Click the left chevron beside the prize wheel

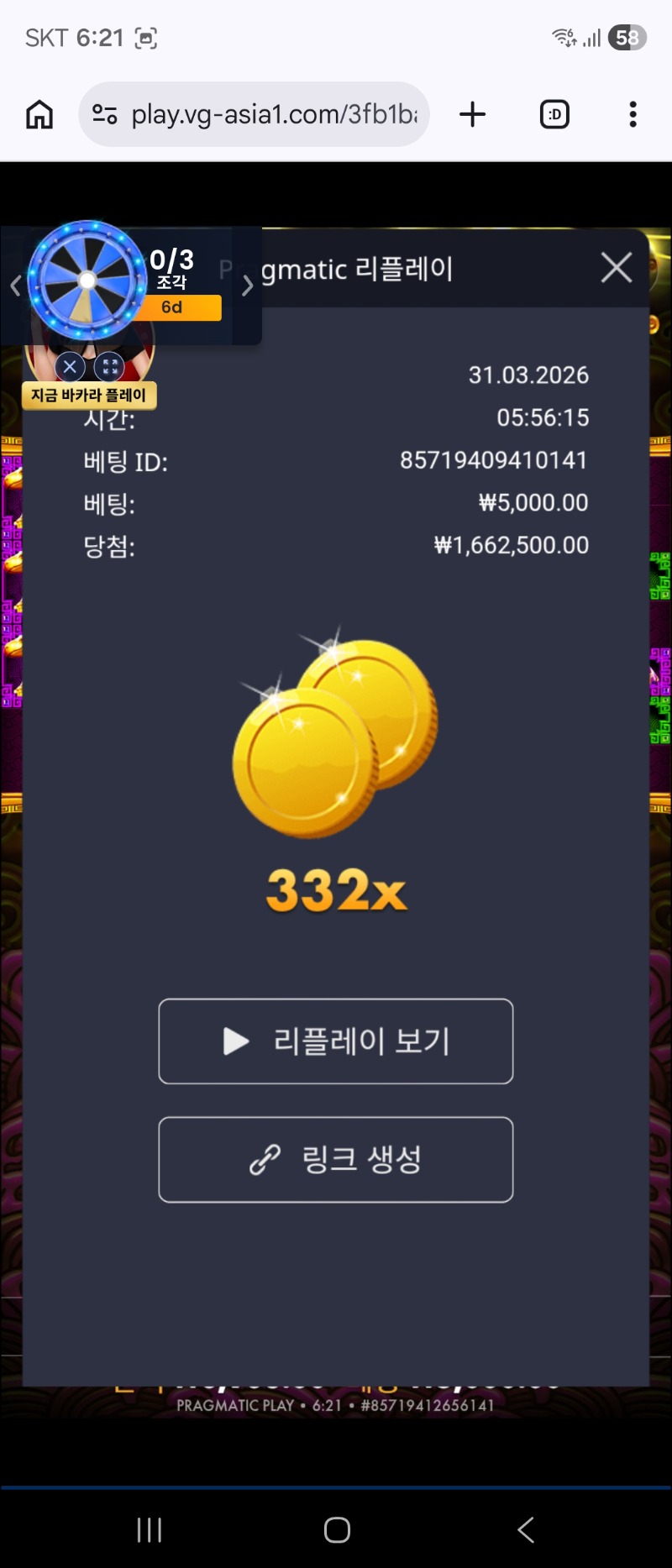coord(14,286)
